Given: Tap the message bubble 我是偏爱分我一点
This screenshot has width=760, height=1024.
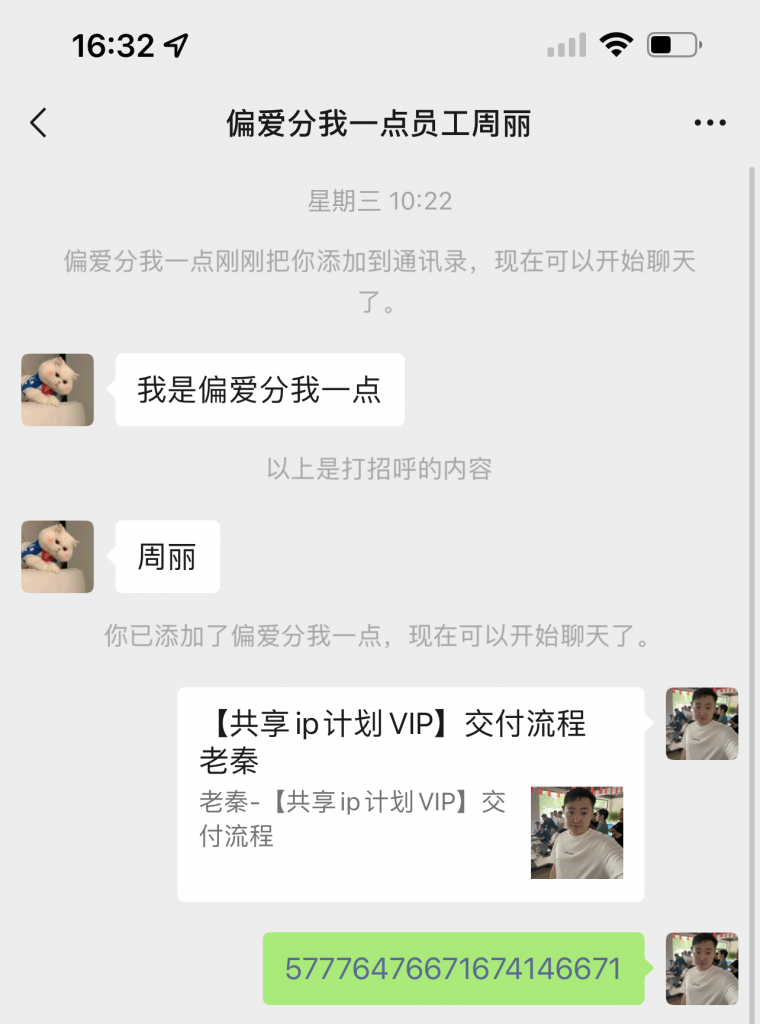Looking at the screenshot, I should (258, 390).
